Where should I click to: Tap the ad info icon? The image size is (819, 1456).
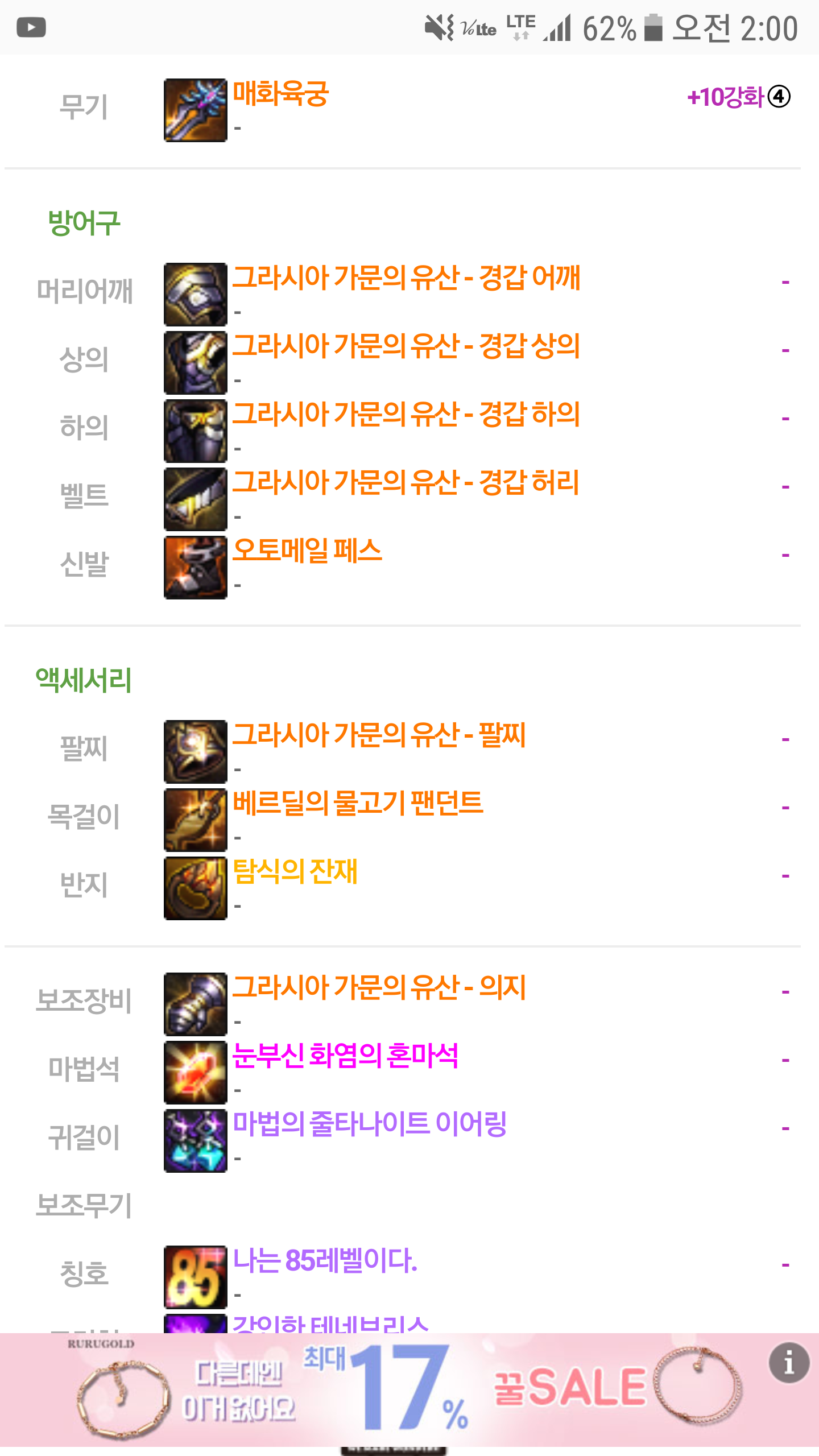click(789, 1363)
